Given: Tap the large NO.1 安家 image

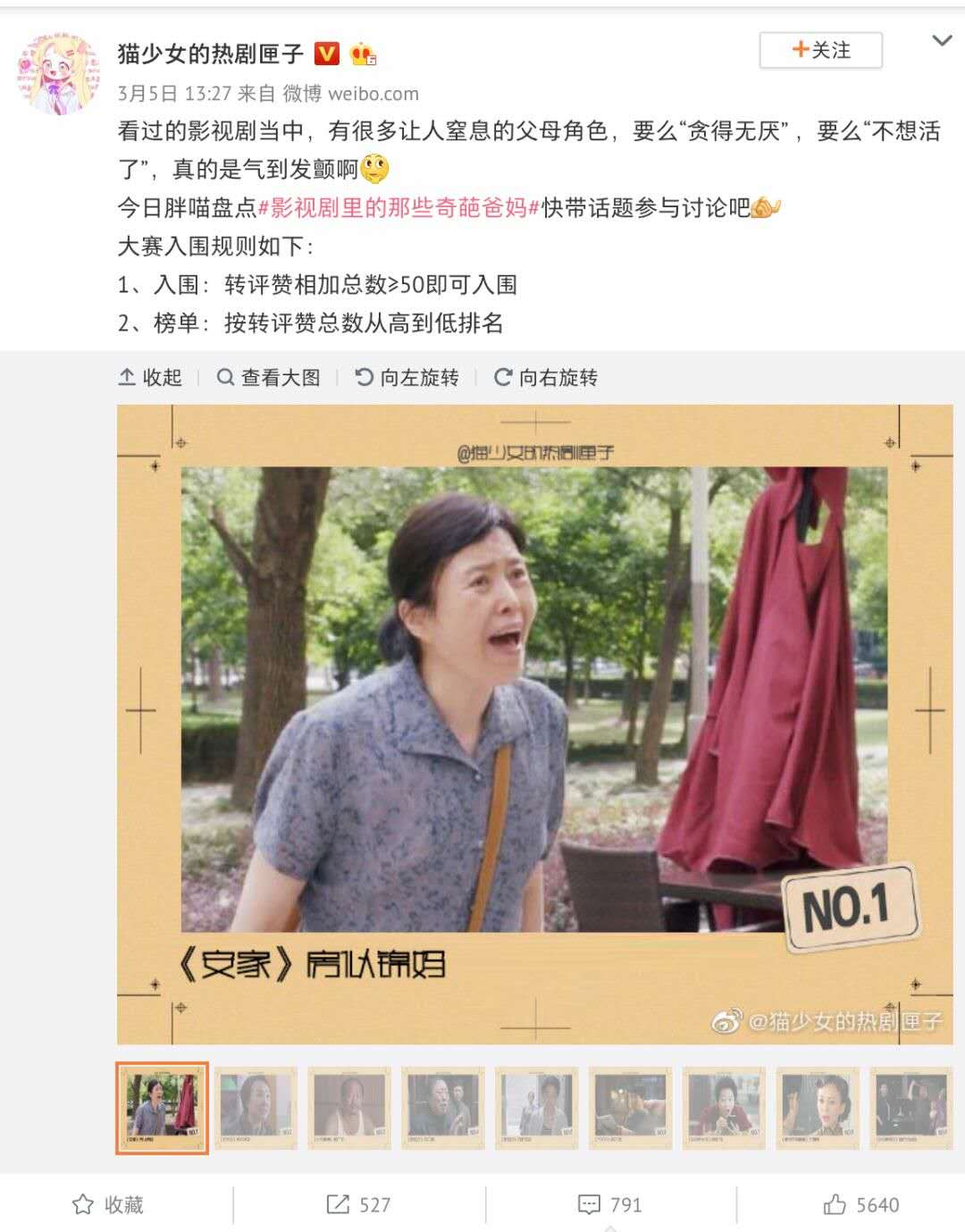Looking at the screenshot, I should click(534, 724).
